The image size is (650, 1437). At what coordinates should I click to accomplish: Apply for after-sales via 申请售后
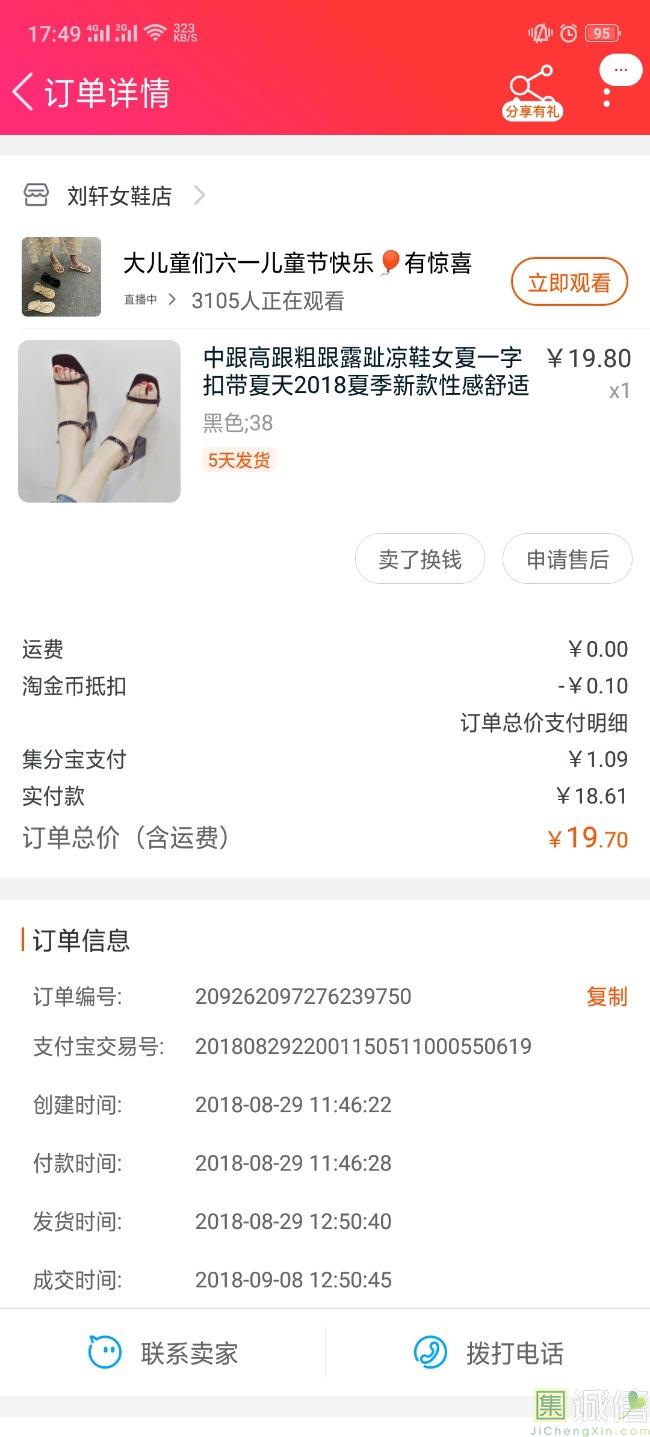click(x=567, y=560)
